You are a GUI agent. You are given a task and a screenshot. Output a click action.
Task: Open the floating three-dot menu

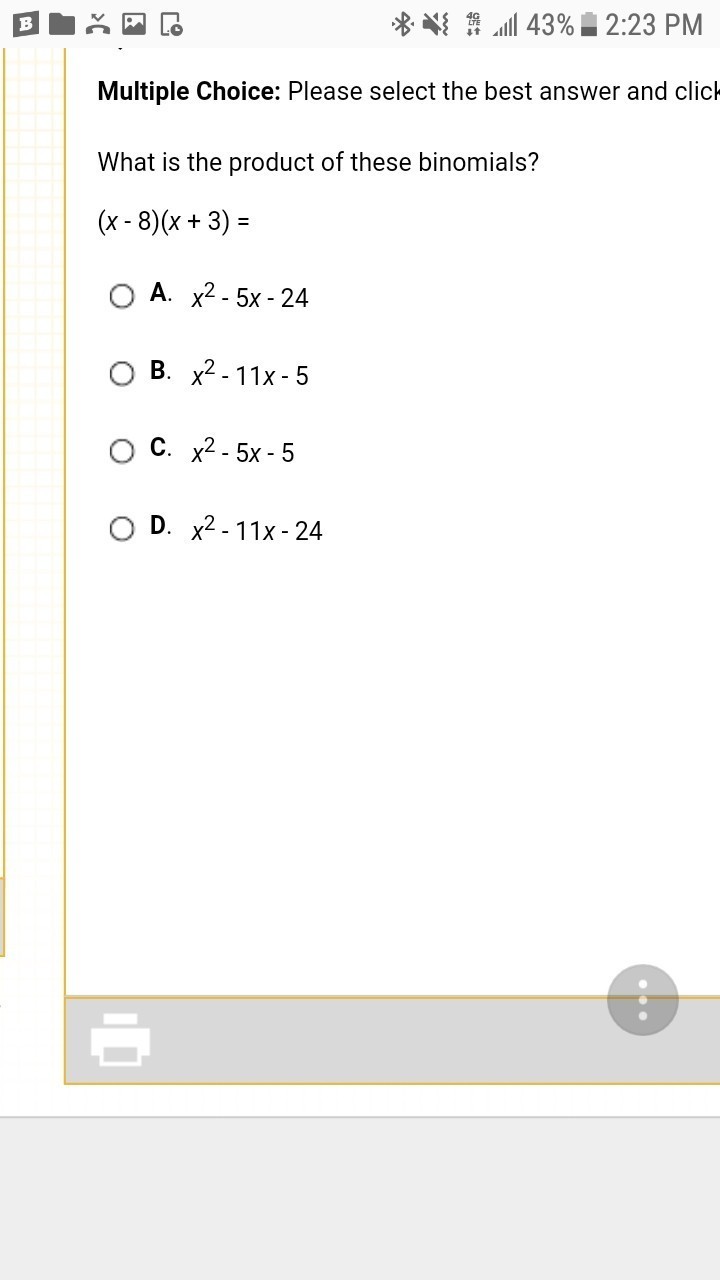point(643,1000)
